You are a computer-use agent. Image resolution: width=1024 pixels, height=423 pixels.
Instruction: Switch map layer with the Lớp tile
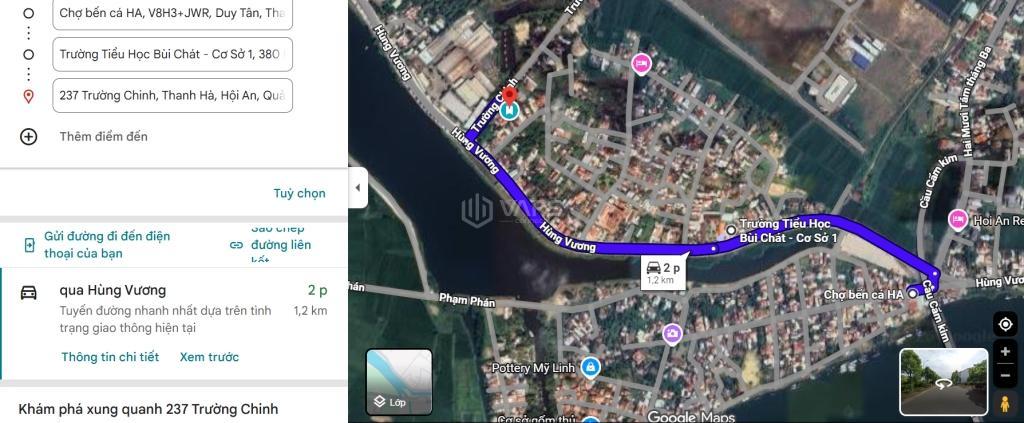[x=399, y=381]
